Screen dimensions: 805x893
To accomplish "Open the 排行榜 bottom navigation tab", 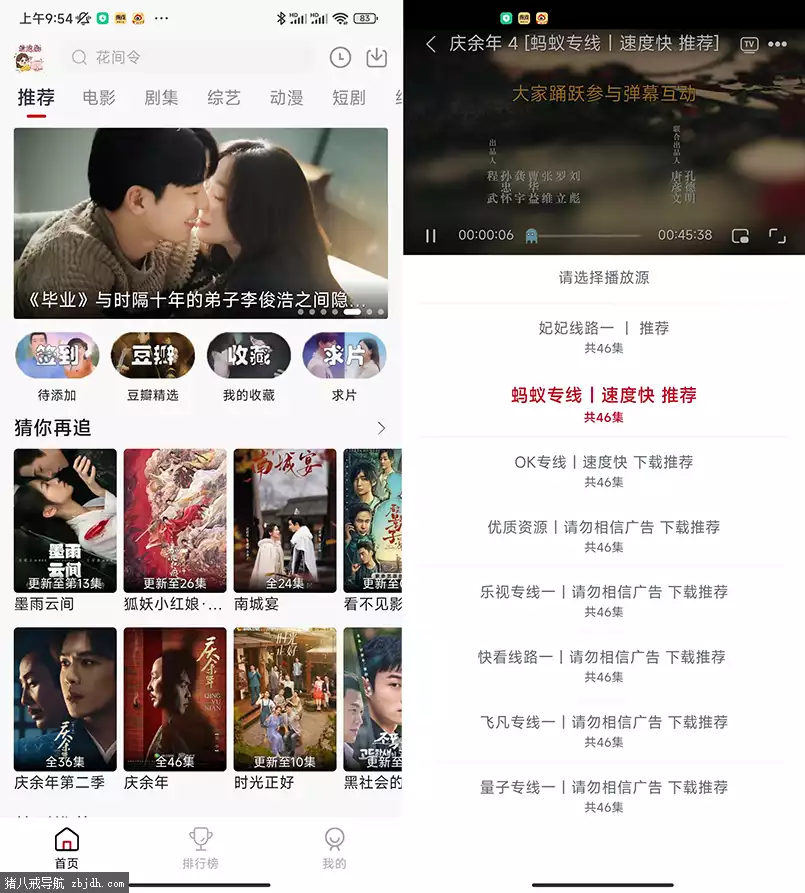I will [x=200, y=848].
